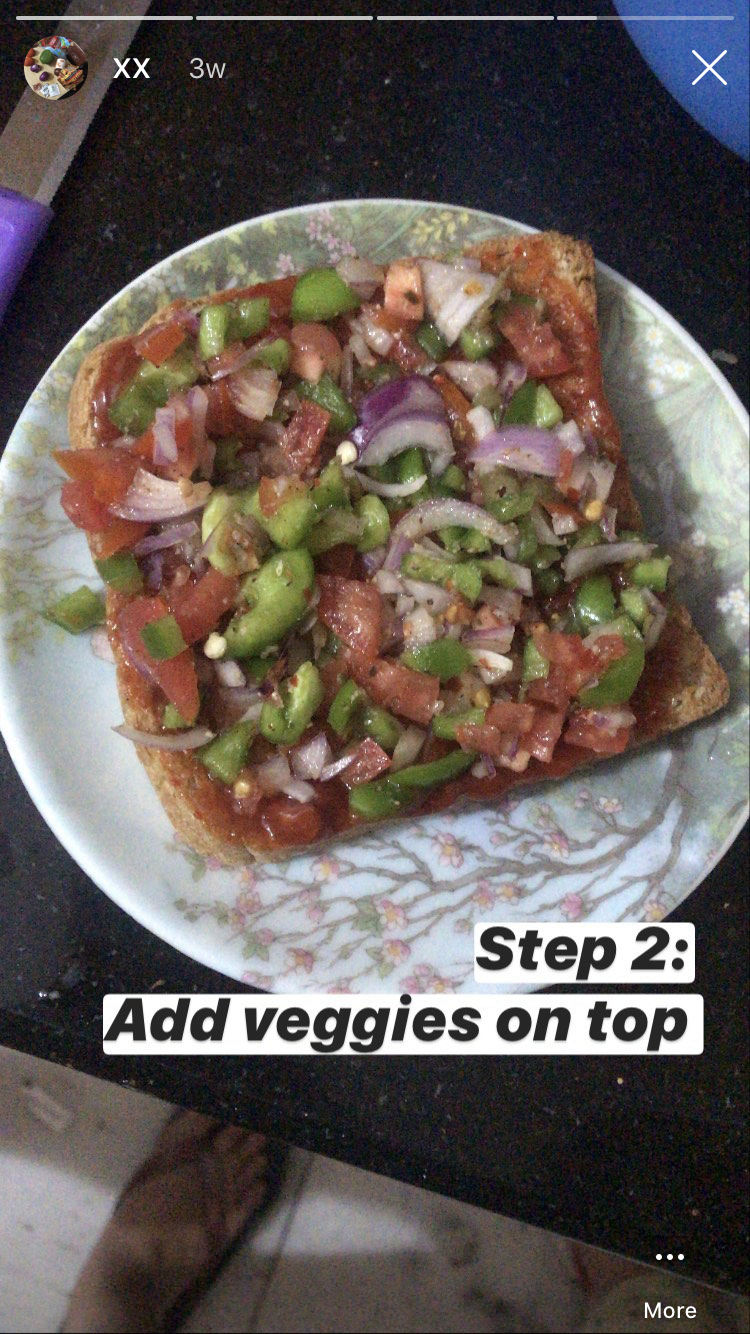Close the story viewer
Screen dimensions: 750x1334
click(709, 68)
